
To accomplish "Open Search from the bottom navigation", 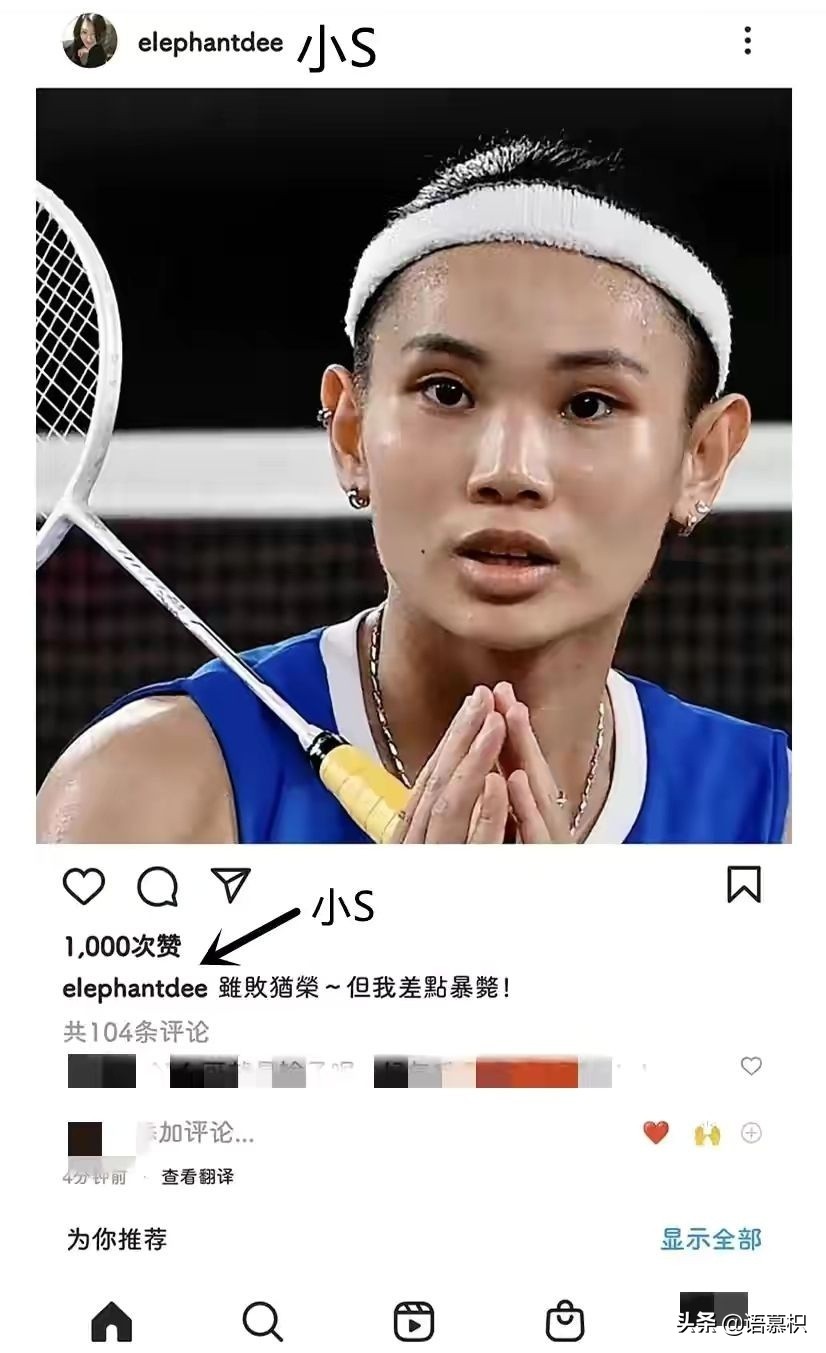I will tap(262, 1322).
